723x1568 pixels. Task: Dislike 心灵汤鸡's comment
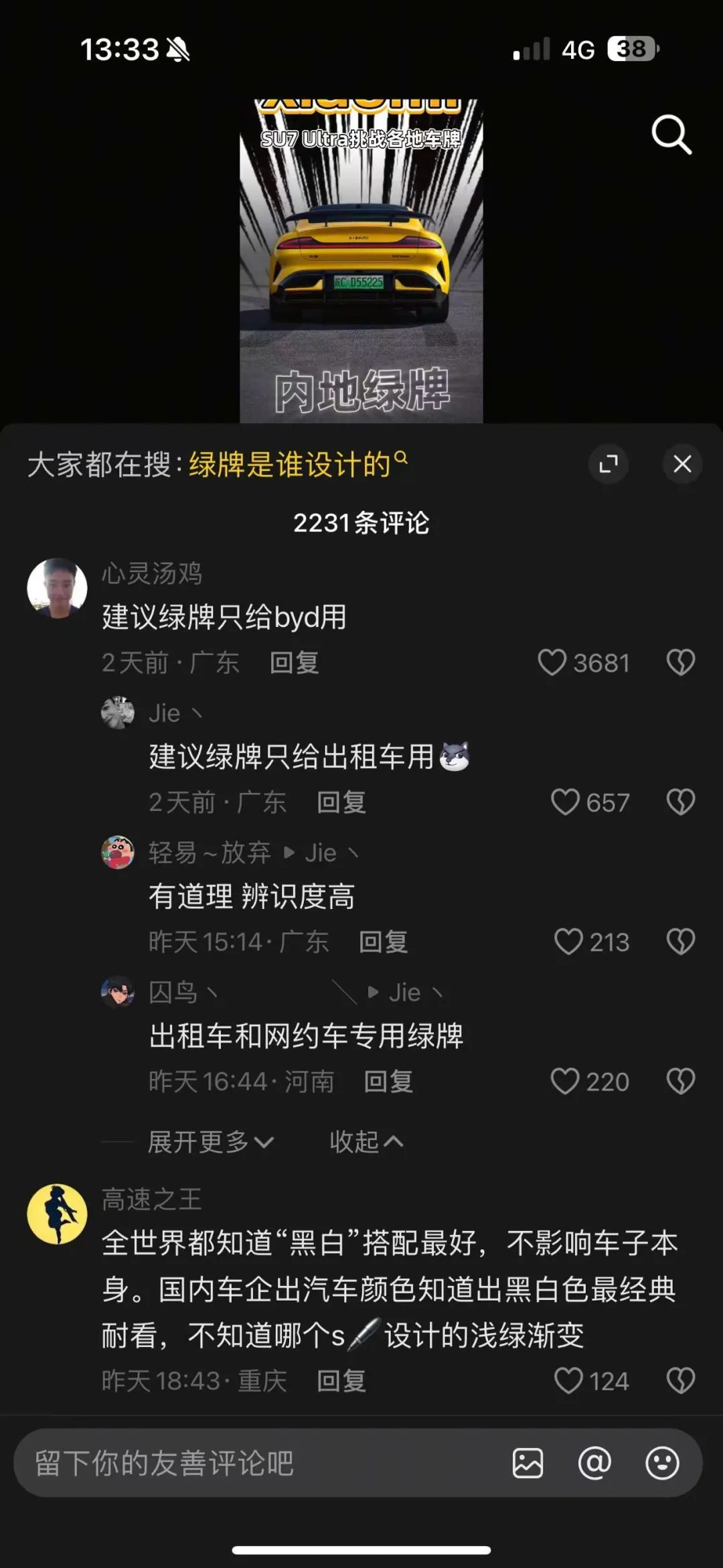click(x=681, y=662)
